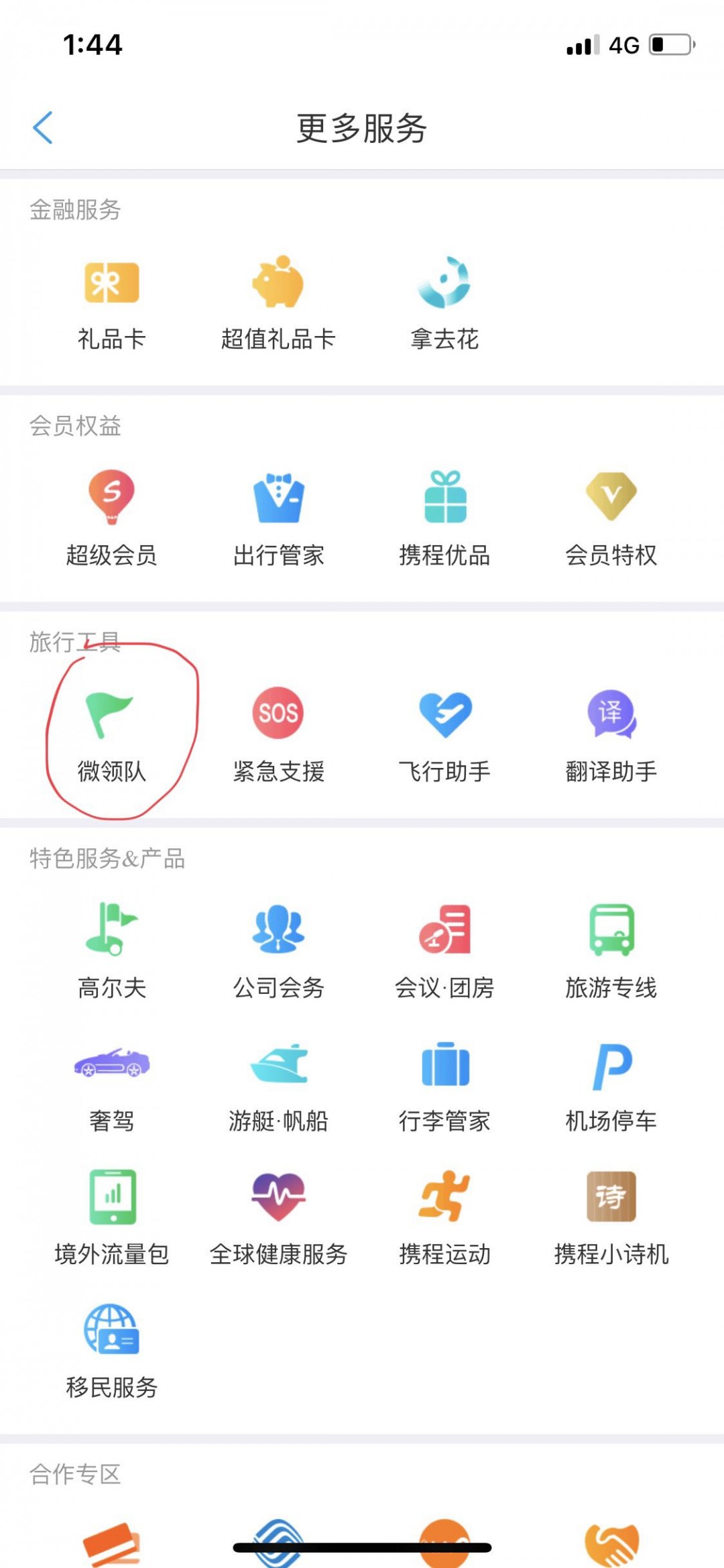724x1568 pixels.
Task: Open 游艇·帆船 yacht and sailing service
Action: click(x=279, y=1066)
